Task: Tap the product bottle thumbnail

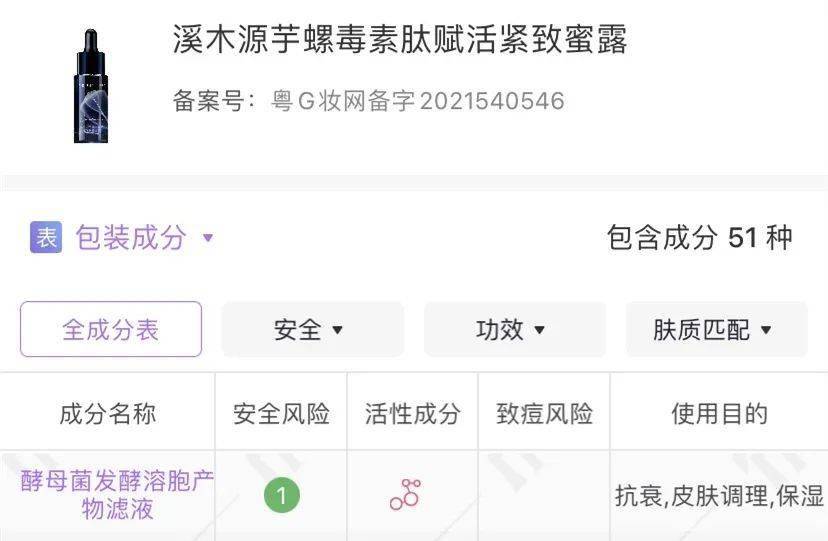Action: pyautogui.click(x=90, y=86)
